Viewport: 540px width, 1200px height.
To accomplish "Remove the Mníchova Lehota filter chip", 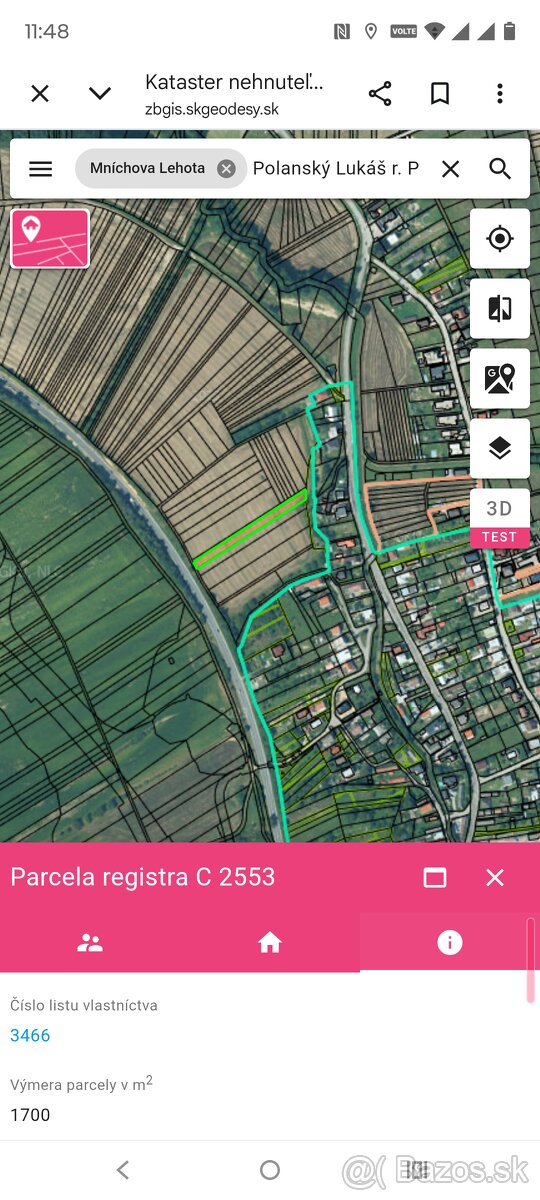I will (226, 169).
